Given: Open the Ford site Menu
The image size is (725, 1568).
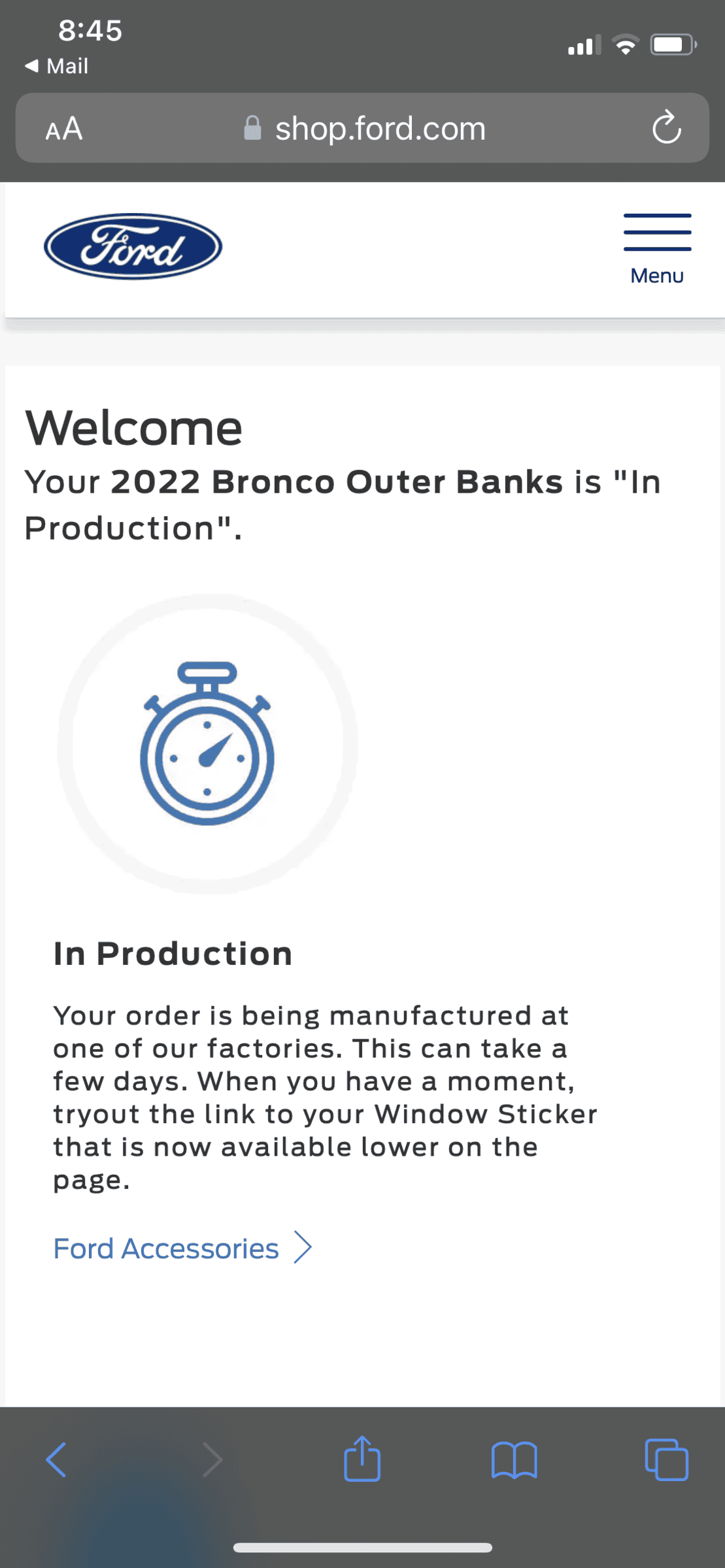Looking at the screenshot, I should point(657,249).
